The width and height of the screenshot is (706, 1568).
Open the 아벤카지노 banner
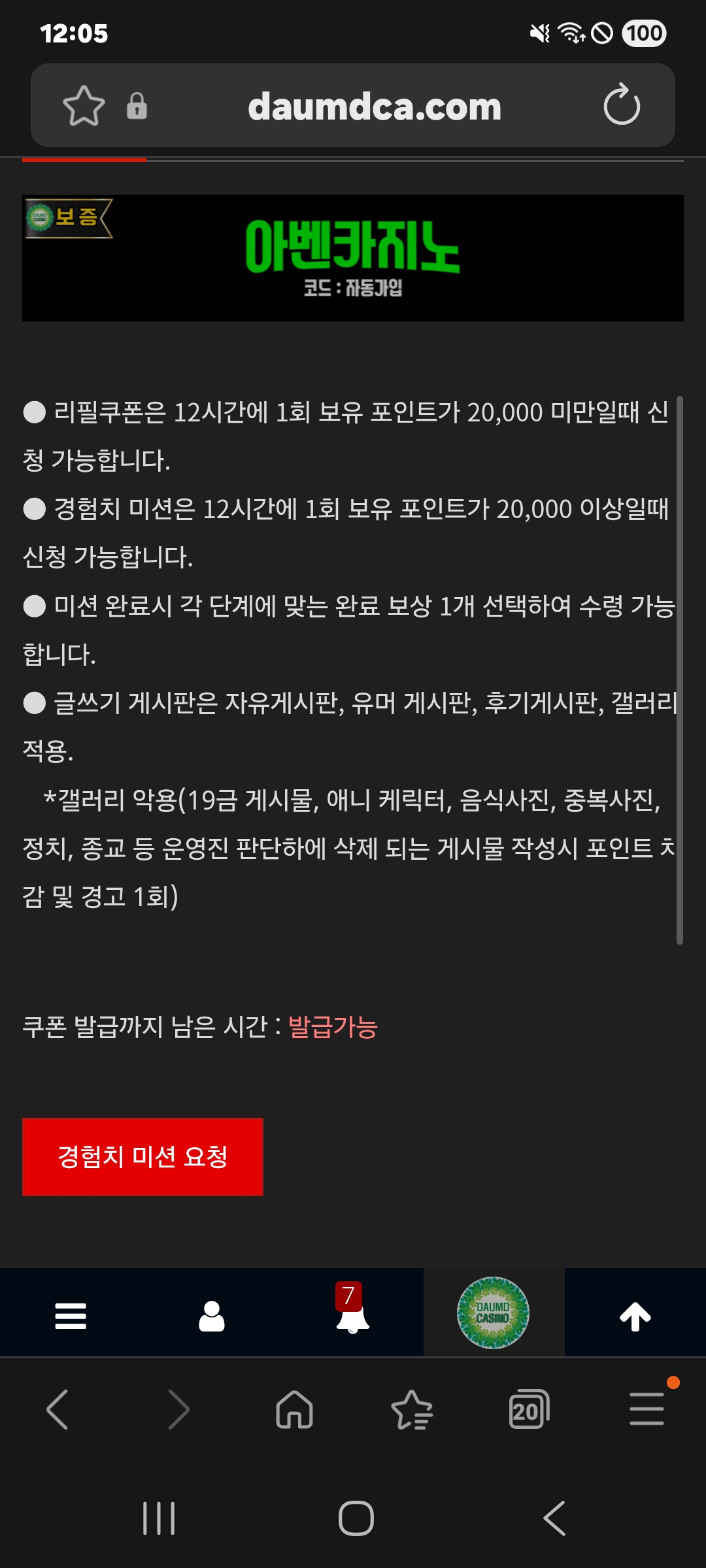click(x=353, y=257)
